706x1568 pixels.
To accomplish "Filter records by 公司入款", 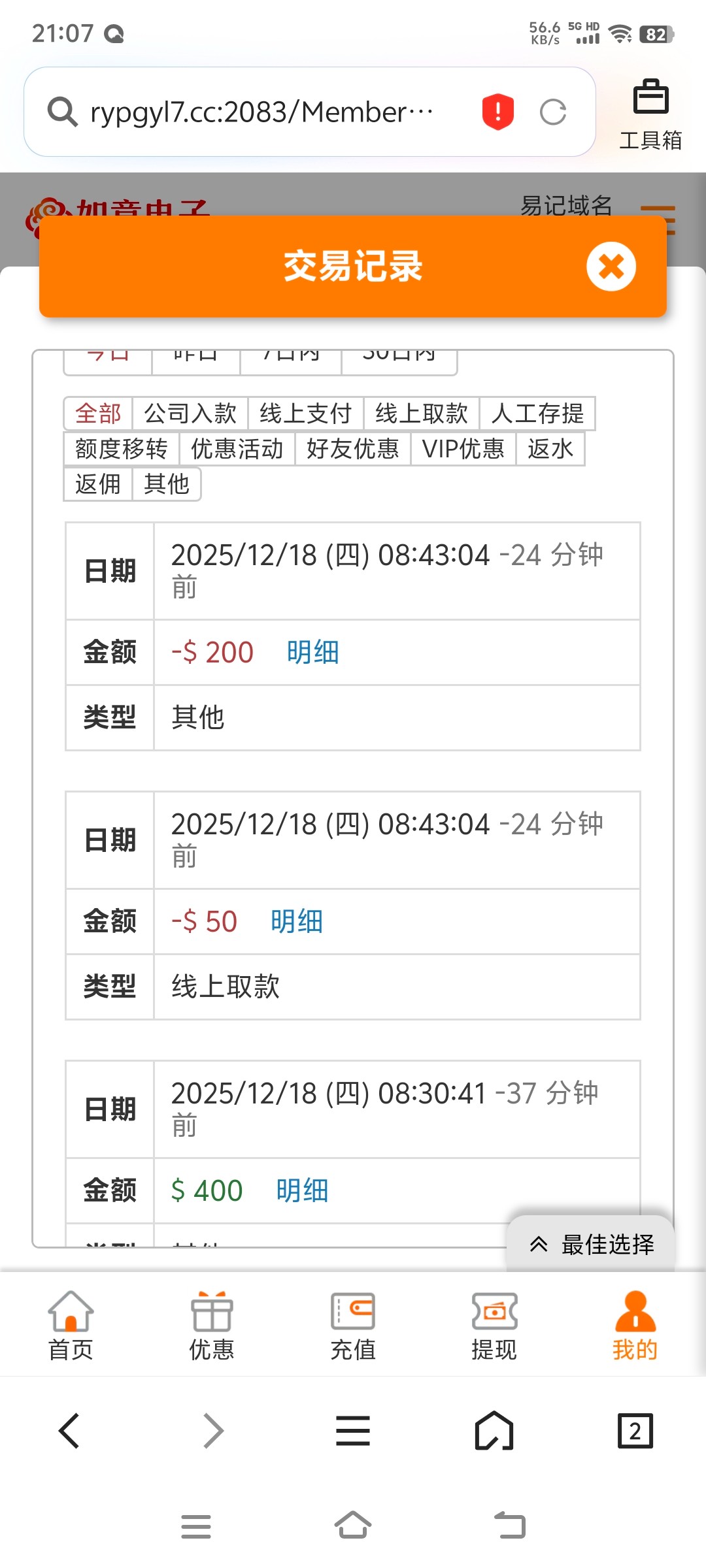I will 190,414.
